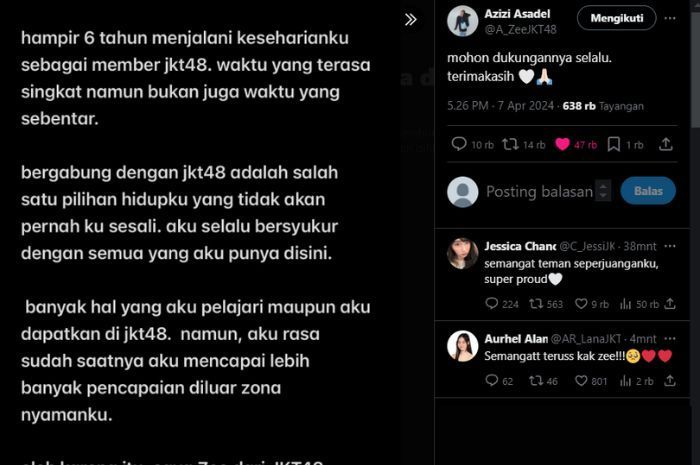
Task: Share Azizi Asadel's post
Action: pos(666,144)
